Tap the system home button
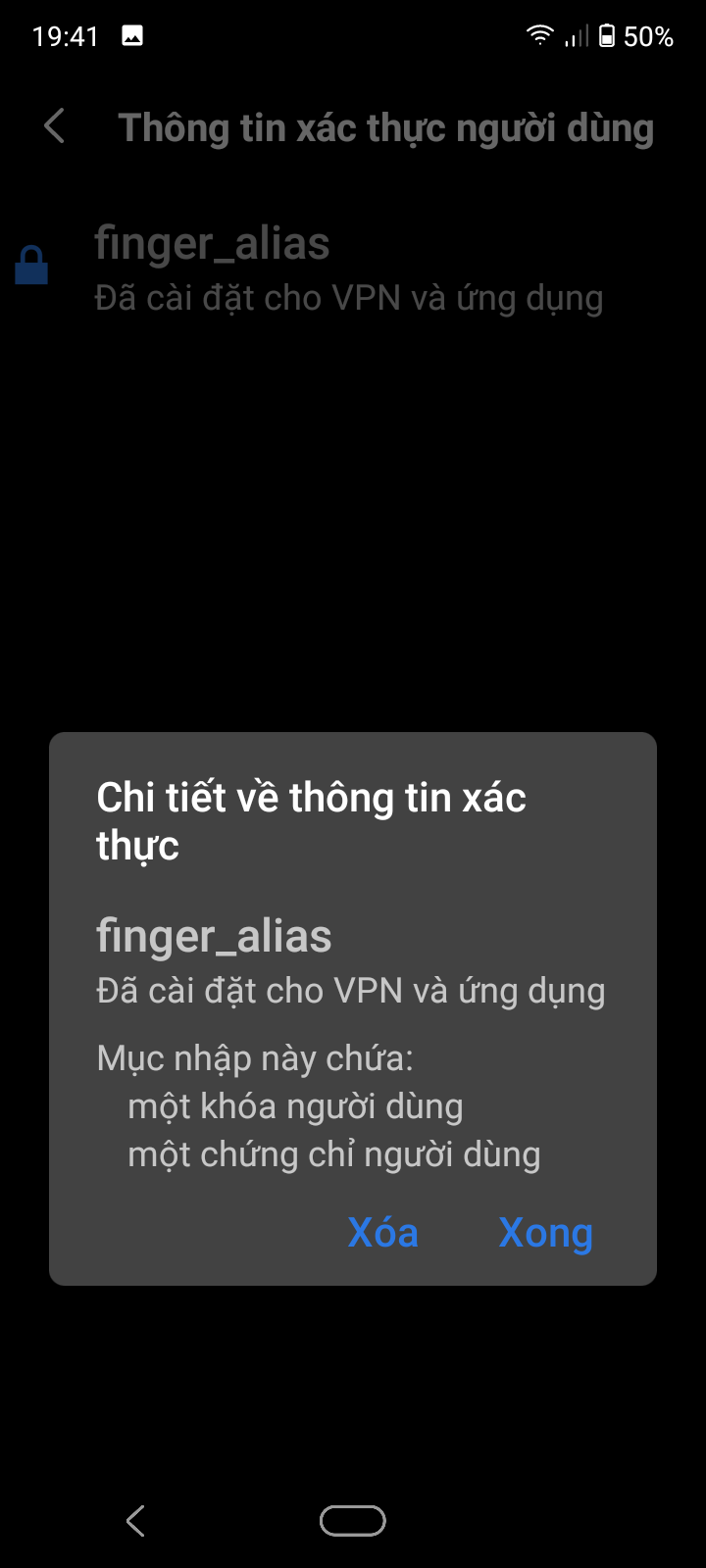Viewport: 706px width, 1568px height. tap(353, 1520)
